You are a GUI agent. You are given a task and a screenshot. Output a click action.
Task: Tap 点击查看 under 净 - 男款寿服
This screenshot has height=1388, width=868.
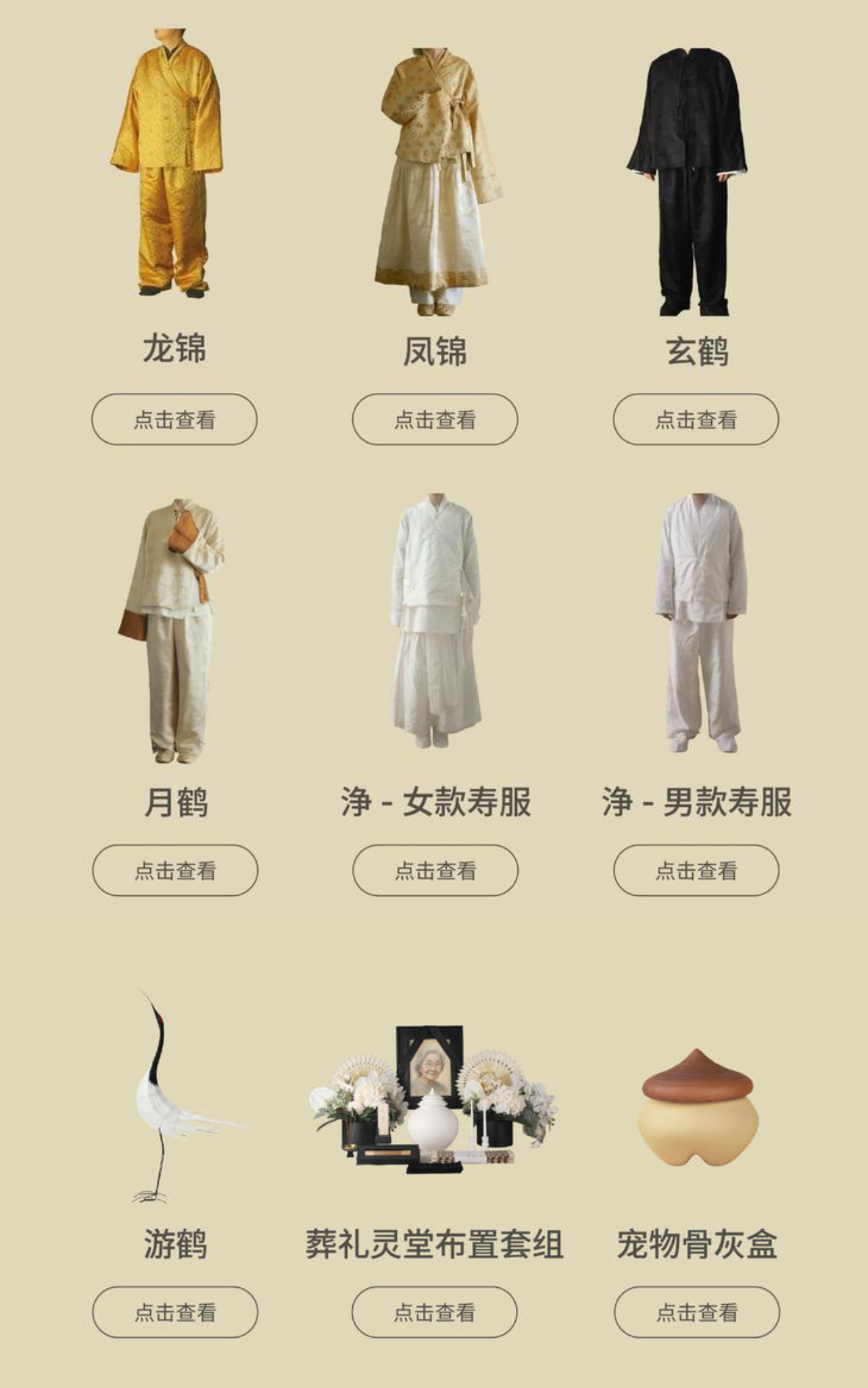pyautogui.click(x=696, y=870)
